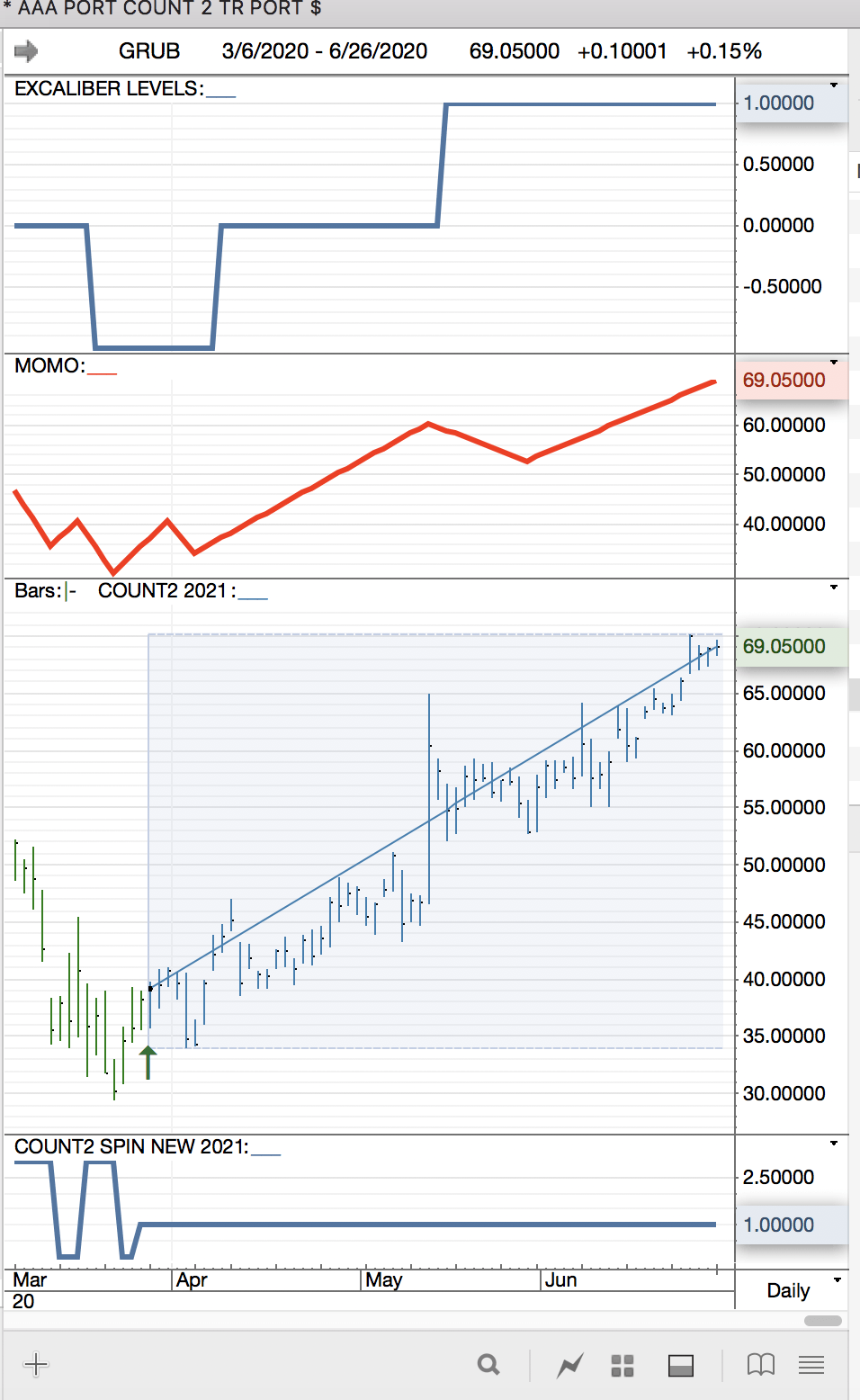Tap the arrow icon next to GRUB
This screenshot has height=1400, width=860.
click(26, 51)
